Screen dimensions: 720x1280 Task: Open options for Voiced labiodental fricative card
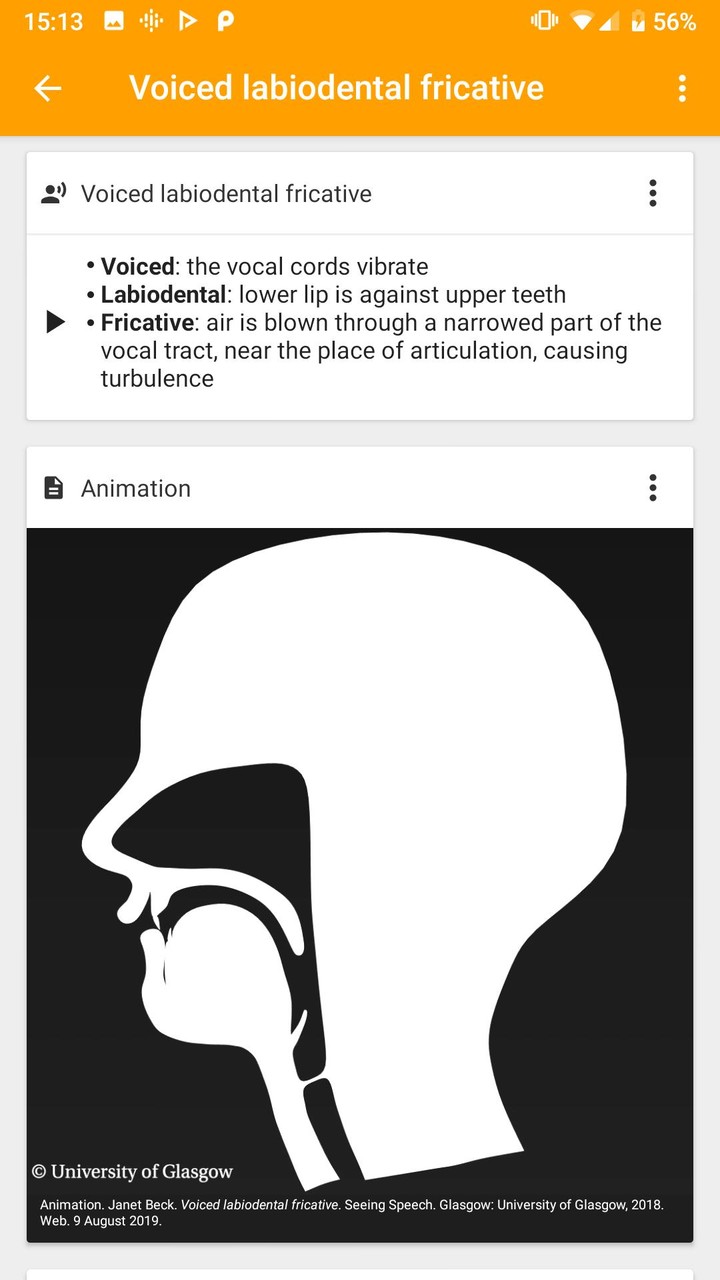652,193
